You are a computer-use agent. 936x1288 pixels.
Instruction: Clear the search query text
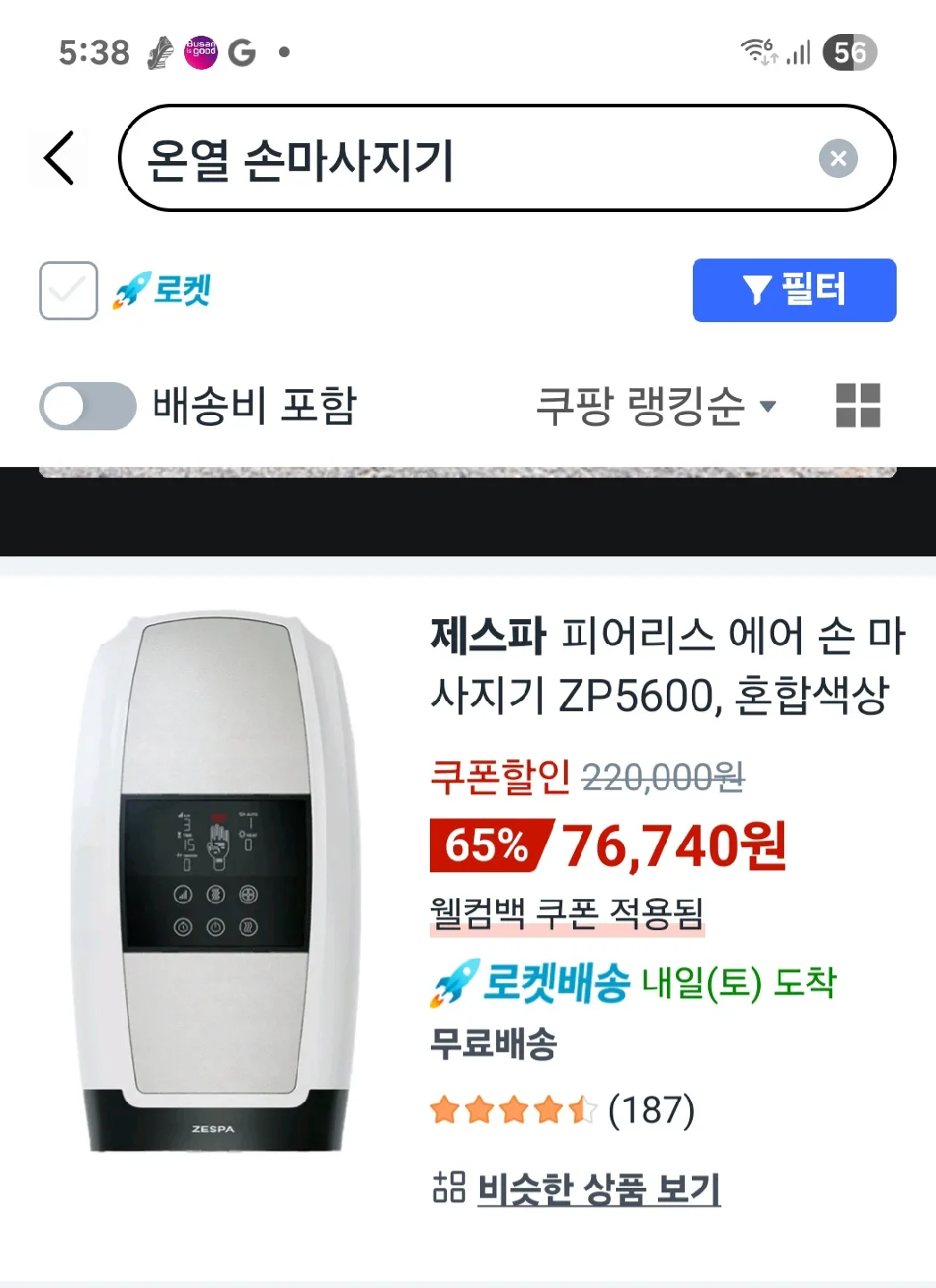click(x=838, y=159)
